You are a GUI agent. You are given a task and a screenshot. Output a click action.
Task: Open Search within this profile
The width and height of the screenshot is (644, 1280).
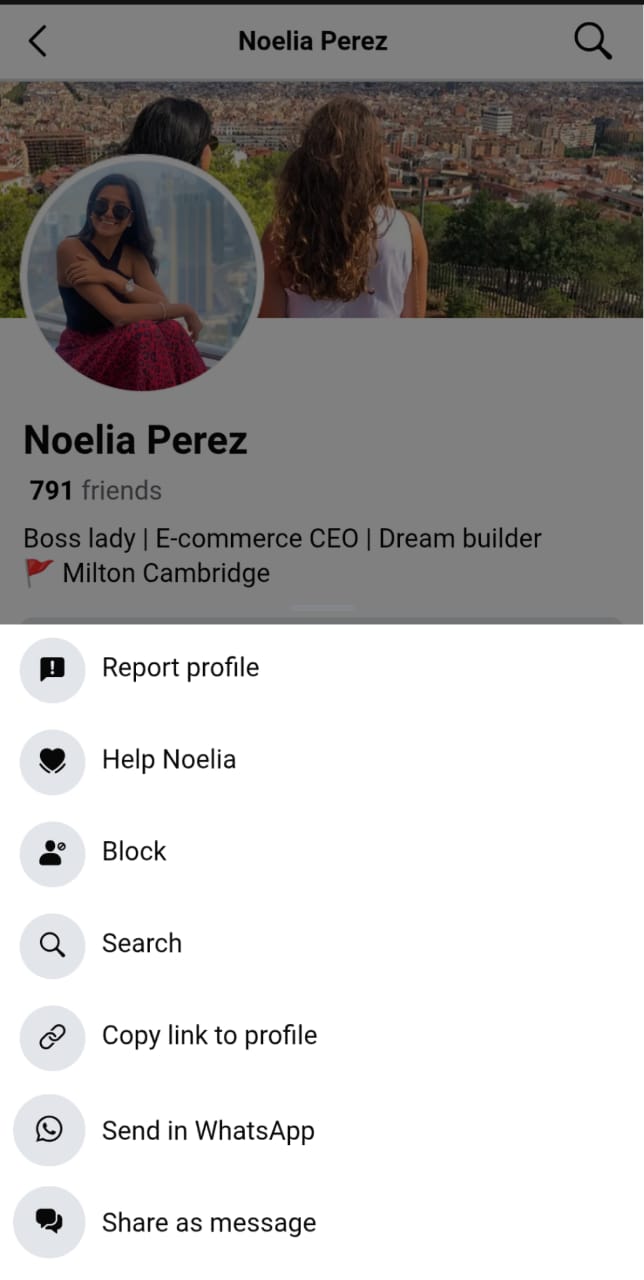click(141, 944)
